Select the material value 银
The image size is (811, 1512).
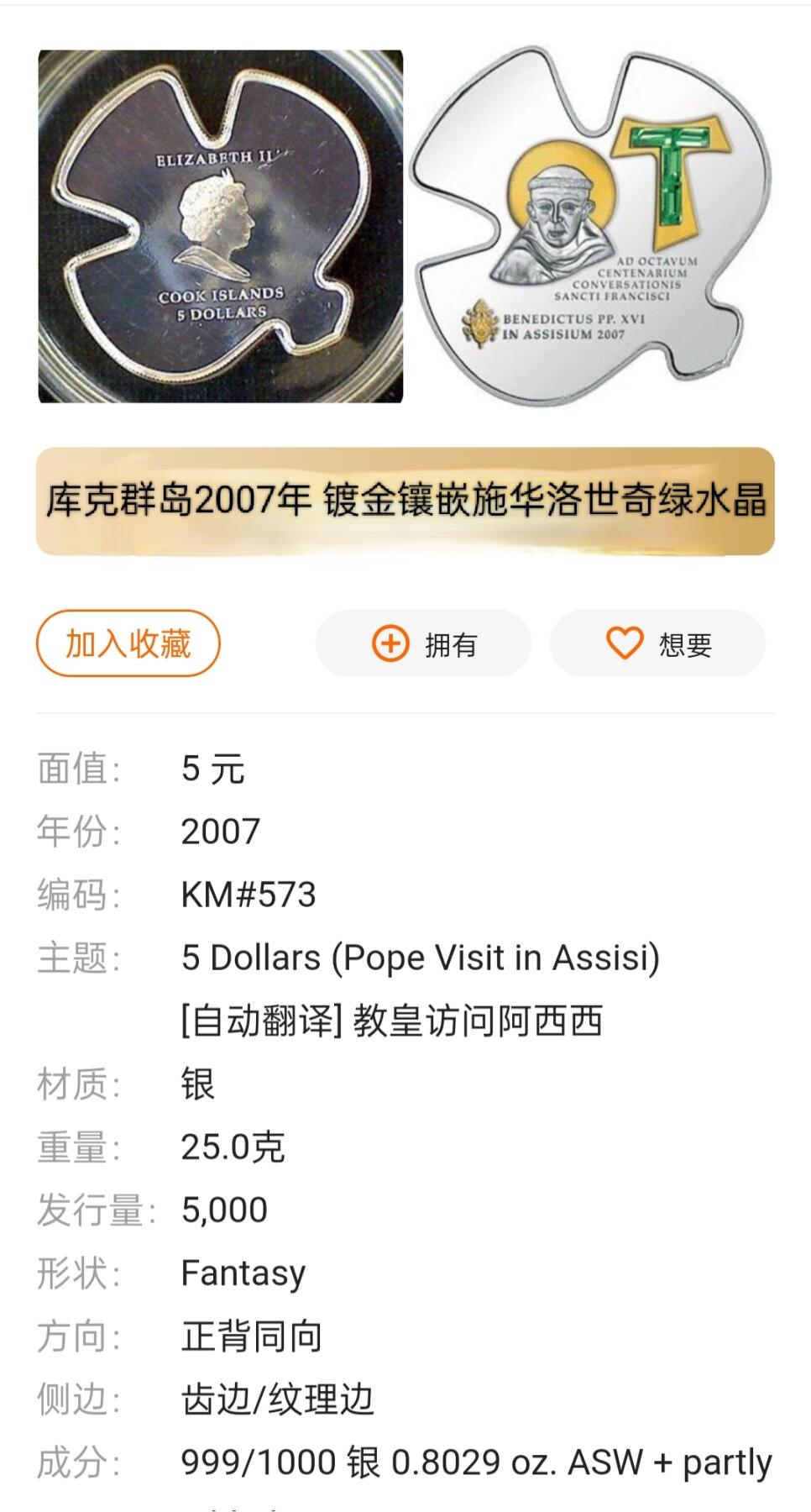coord(196,1084)
